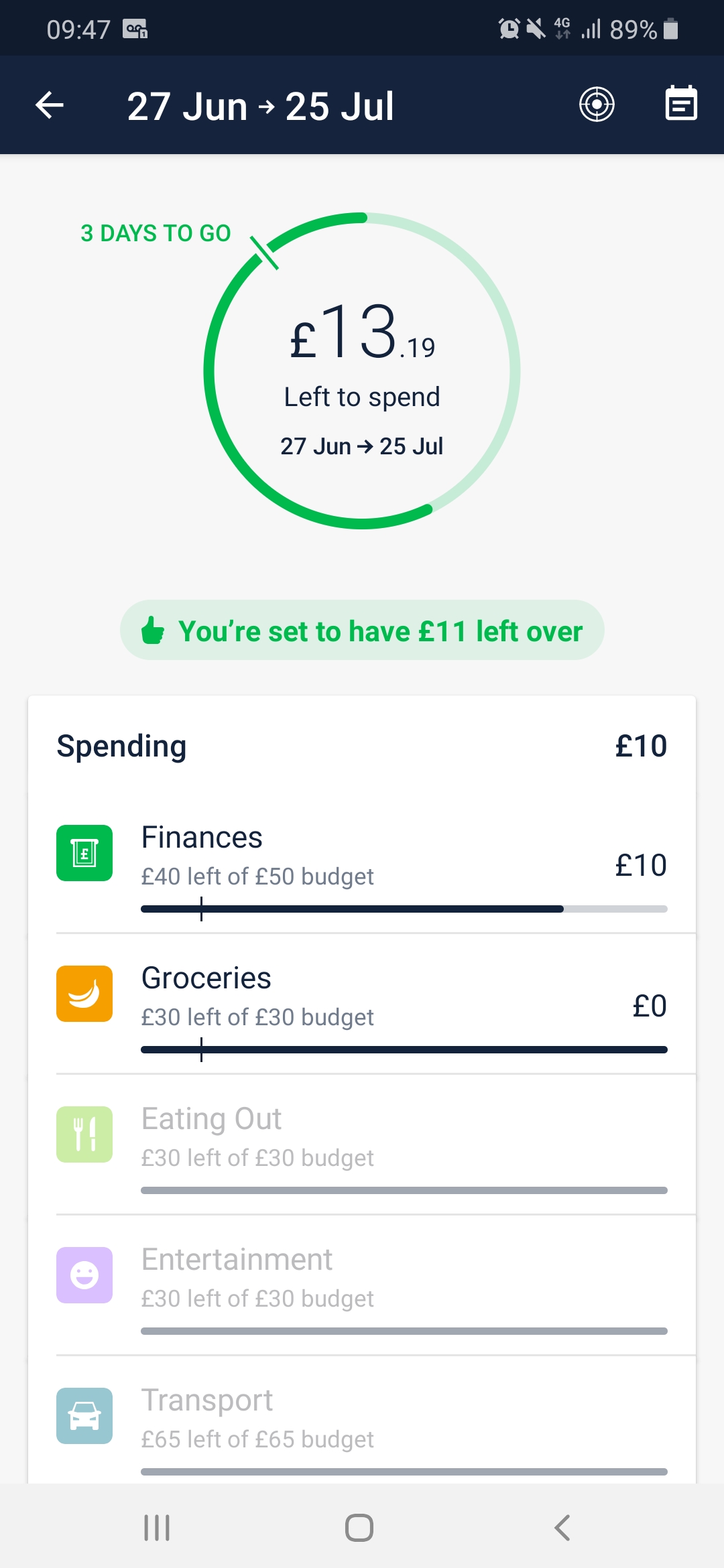Open recent apps from the navigation bar
724x1568 pixels.
157,1528
